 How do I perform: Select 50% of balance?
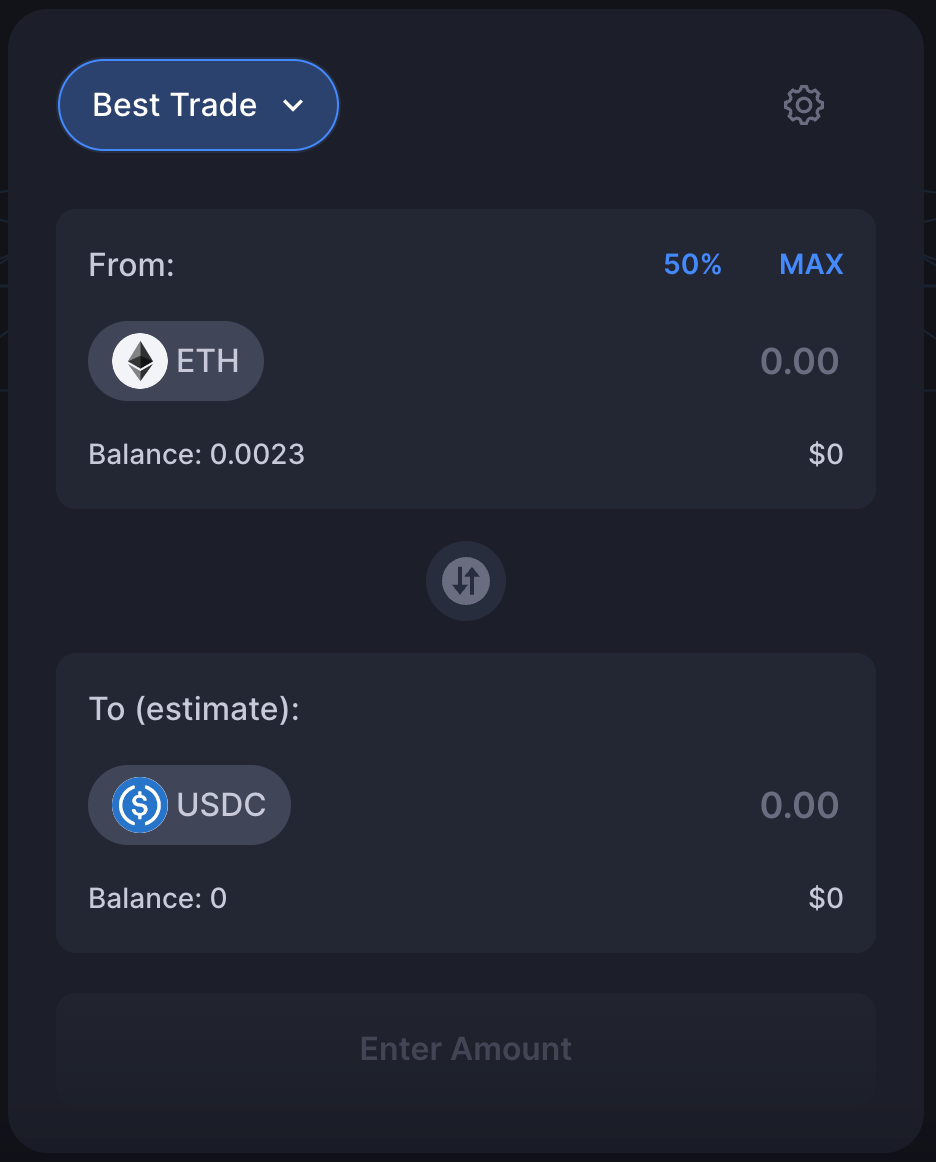pyautogui.click(x=692, y=265)
